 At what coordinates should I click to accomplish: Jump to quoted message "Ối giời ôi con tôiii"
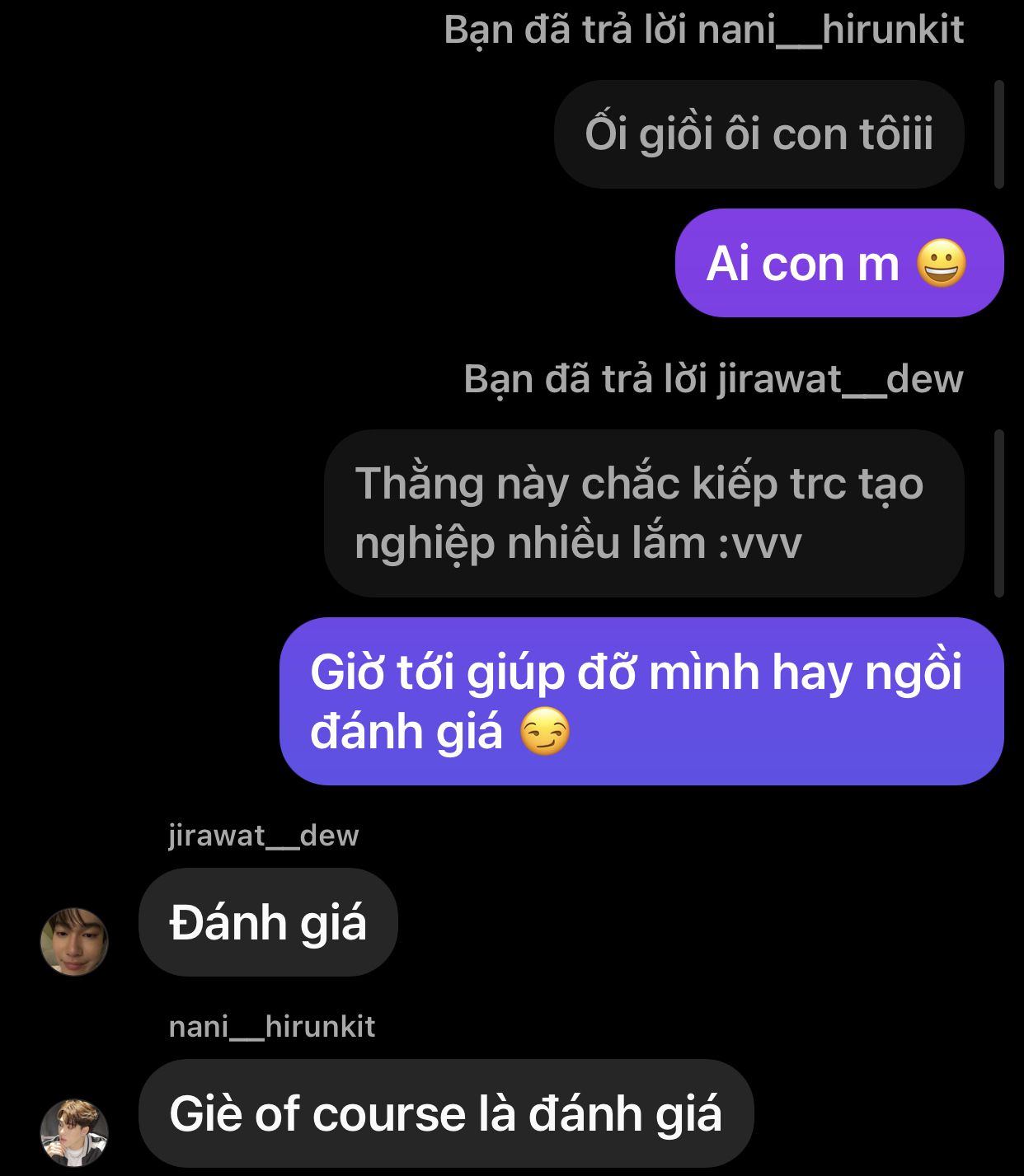tap(759, 134)
